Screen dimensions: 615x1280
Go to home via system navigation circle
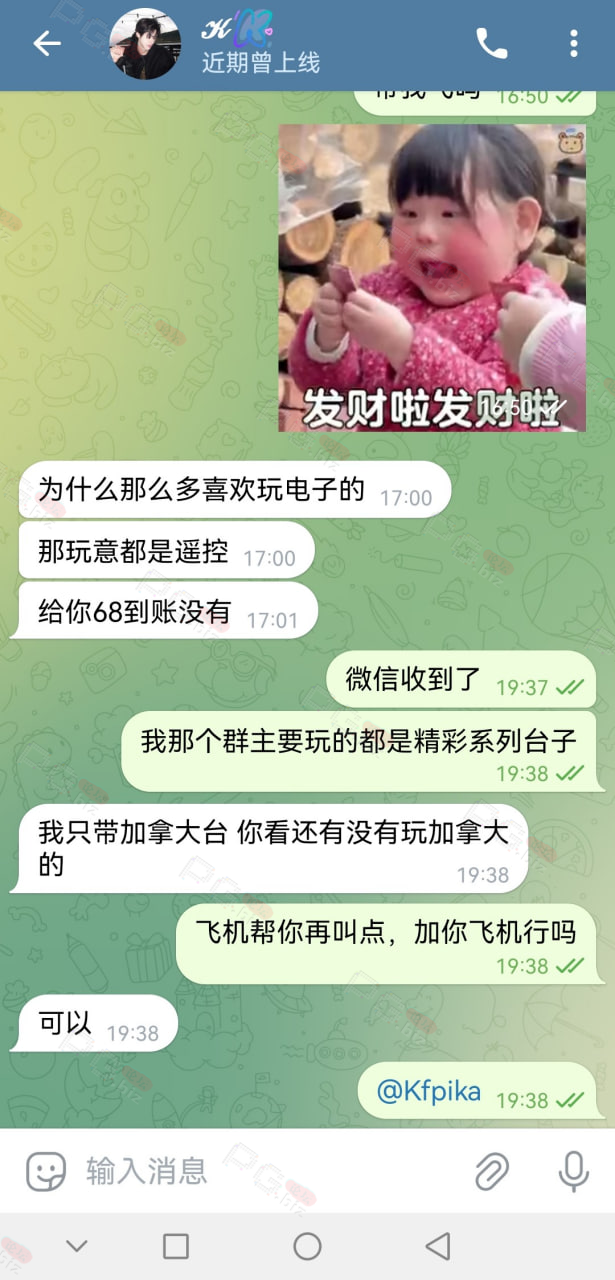click(307, 1246)
